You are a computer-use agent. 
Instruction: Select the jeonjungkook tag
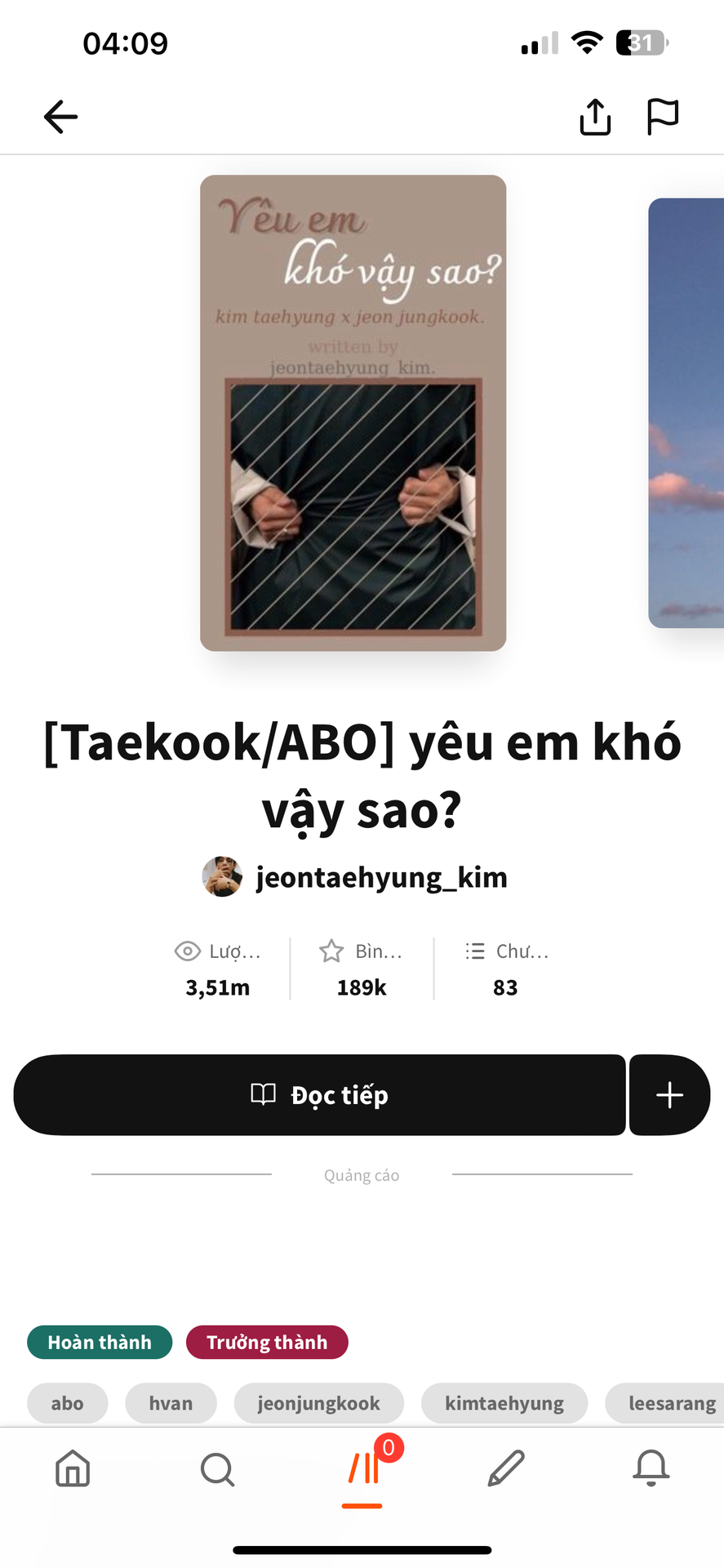coord(319,1403)
